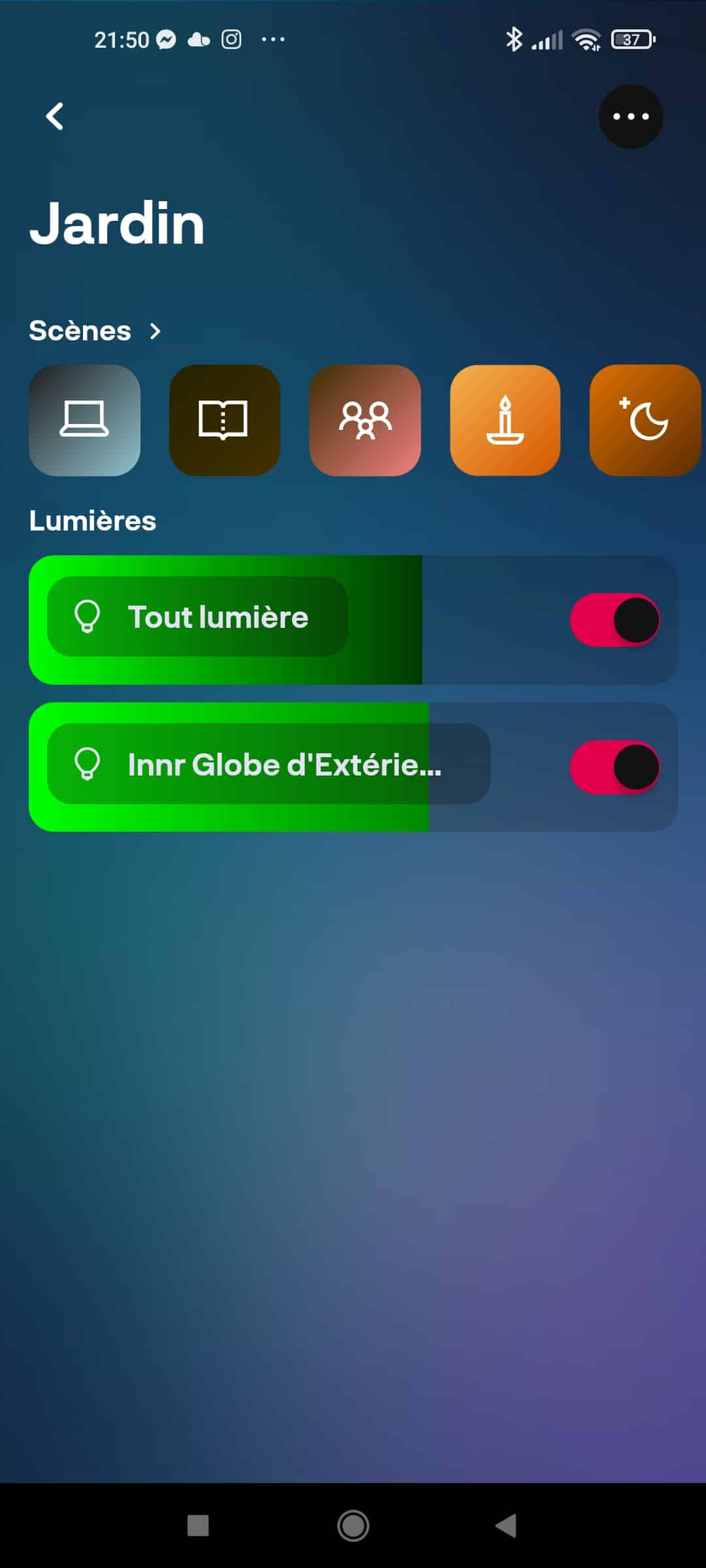Image resolution: width=706 pixels, height=1568 pixels.
Task: Select the open-book reading scene
Action: [x=224, y=420]
